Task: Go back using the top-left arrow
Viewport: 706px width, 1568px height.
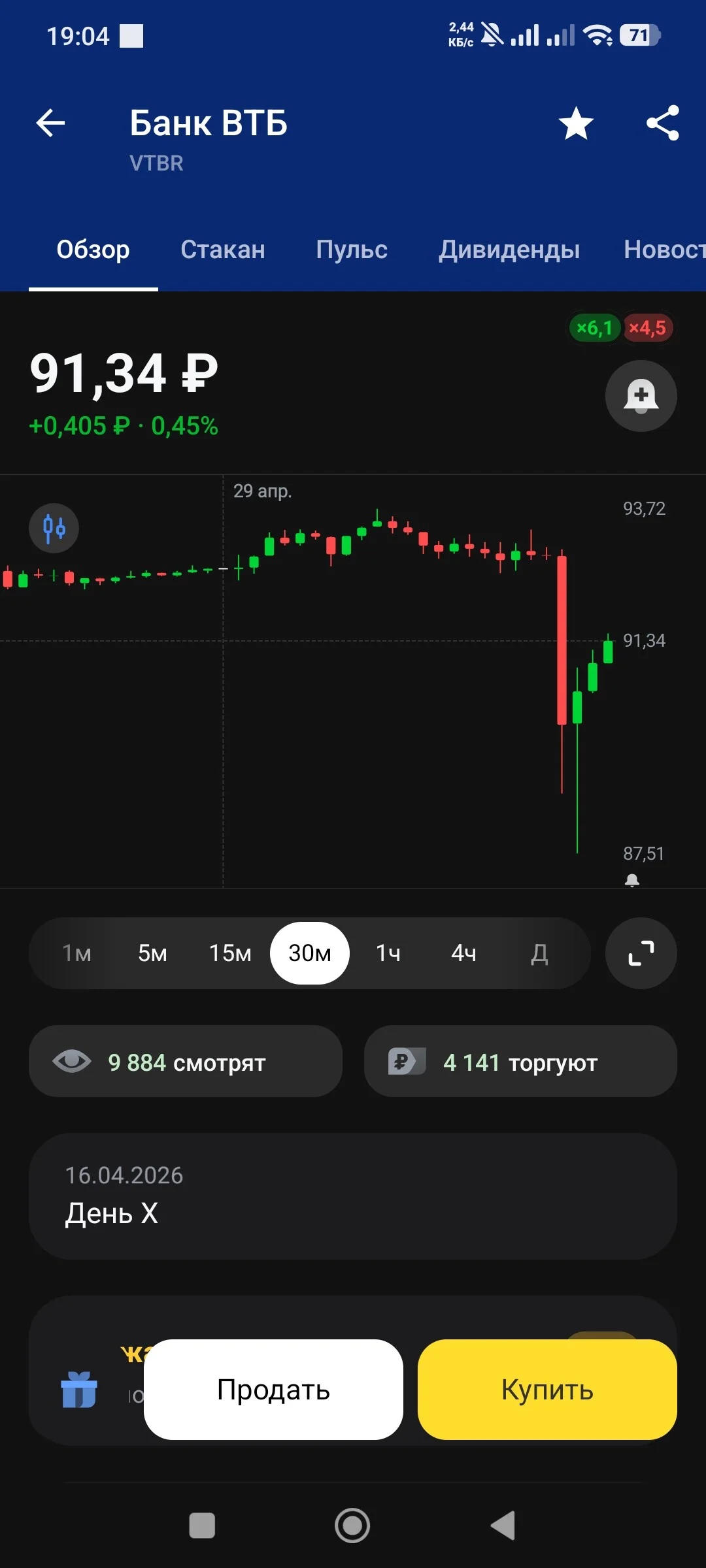Action: [50, 123]
